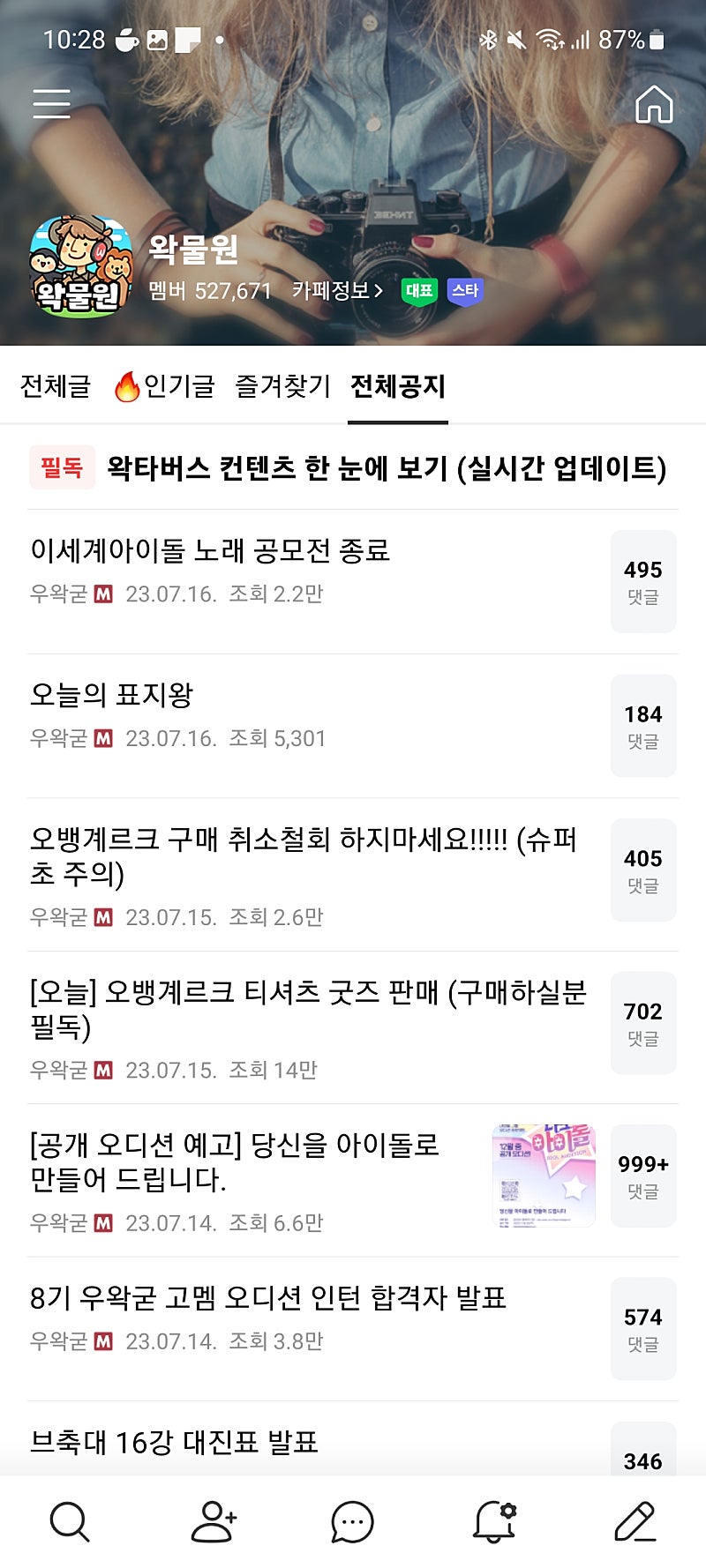View the 495 comments on 이세계아이돌 post
Screen dimensions: 706x1568
(642, 581)
